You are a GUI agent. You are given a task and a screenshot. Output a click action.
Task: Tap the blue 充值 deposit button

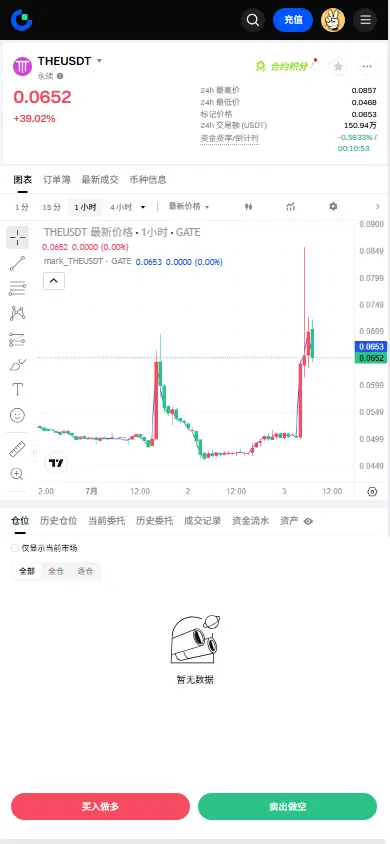[293, 20]
